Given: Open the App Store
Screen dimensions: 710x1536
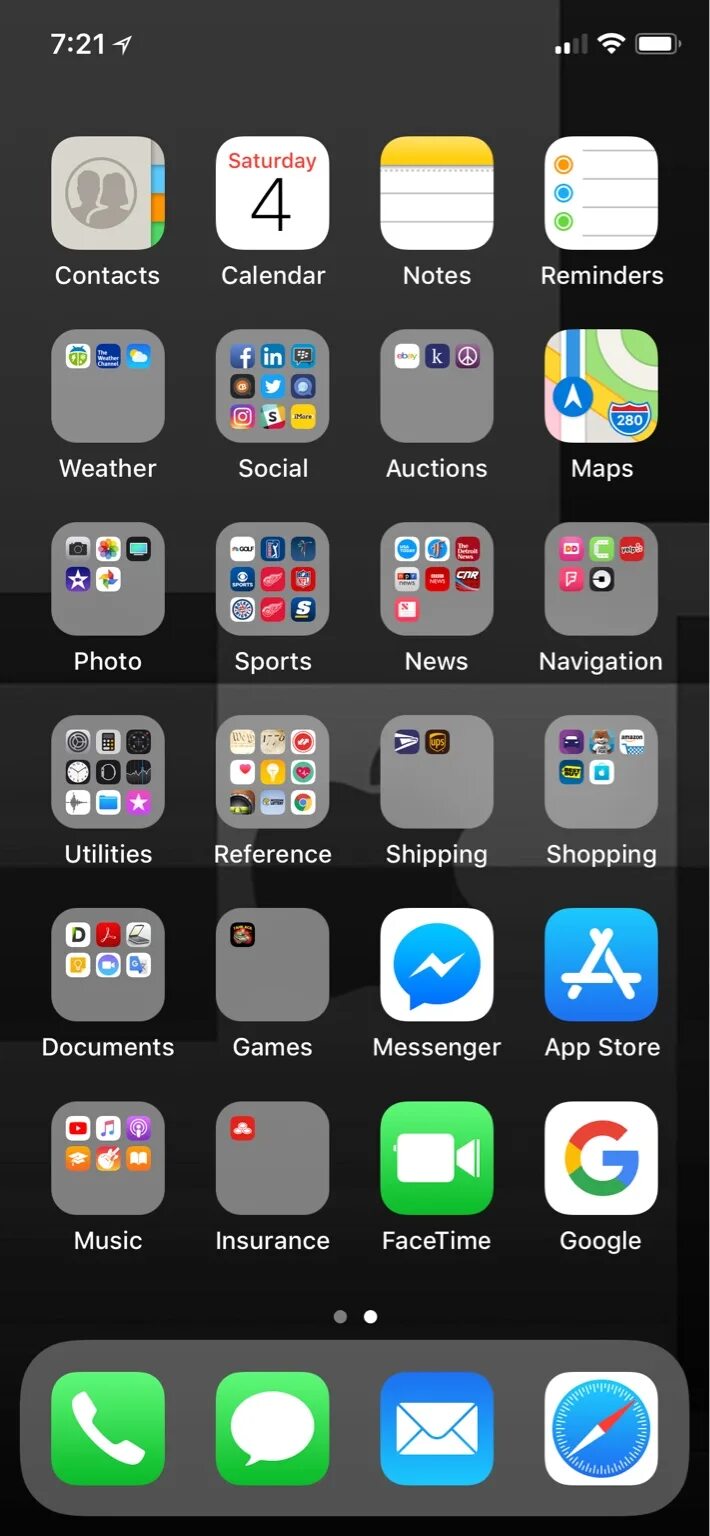Looking at the screenshot, I should pos(601,965).
